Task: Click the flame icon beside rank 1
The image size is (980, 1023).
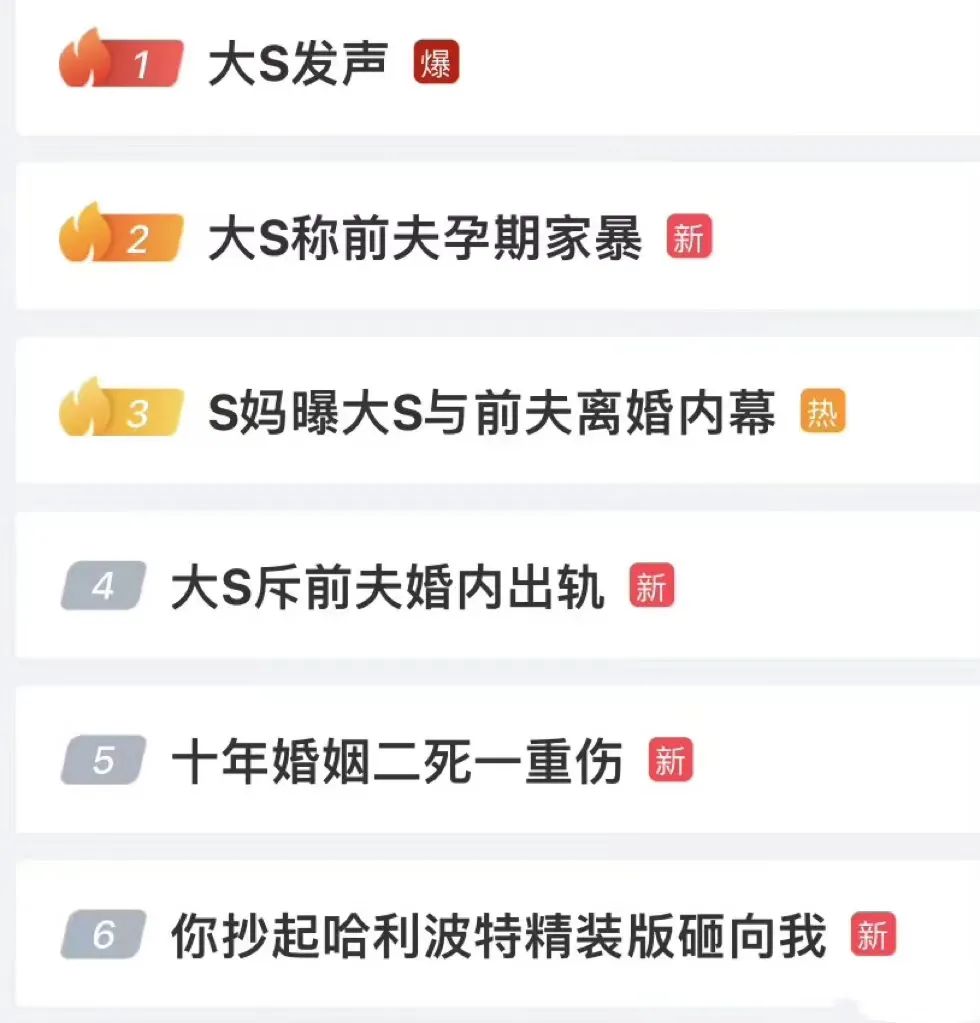Action: pos(85,60)
